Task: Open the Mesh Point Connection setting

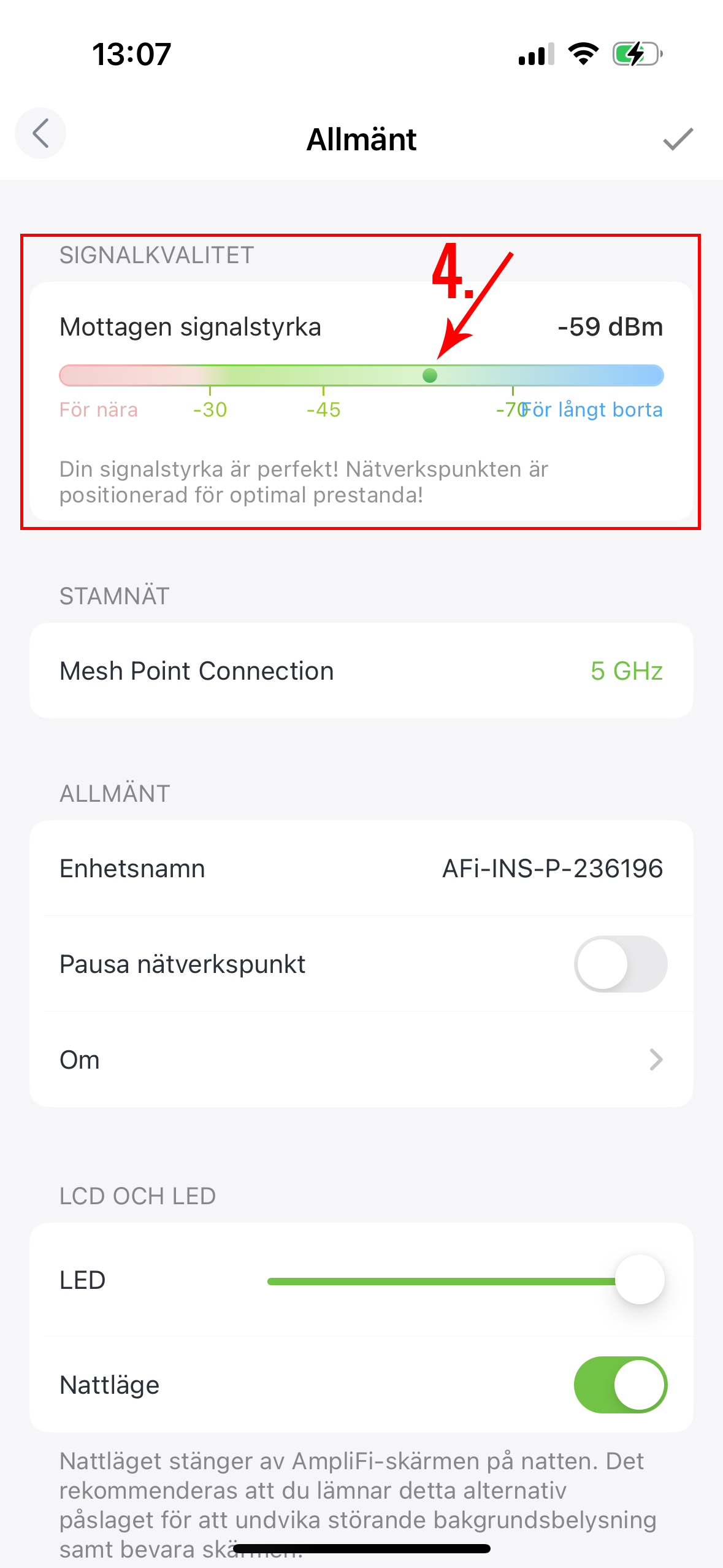Action: pyautogui.click(x=361, y=671)
